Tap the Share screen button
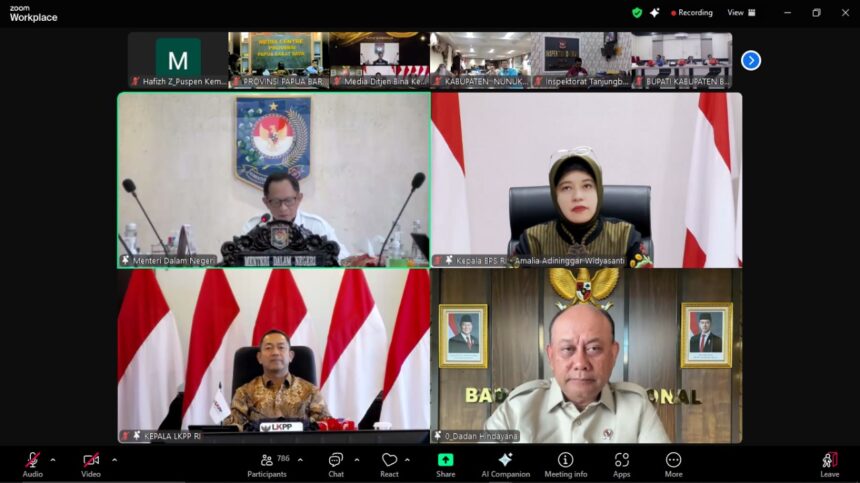Screen dimensions: 860x483 [x=445, y=461]
